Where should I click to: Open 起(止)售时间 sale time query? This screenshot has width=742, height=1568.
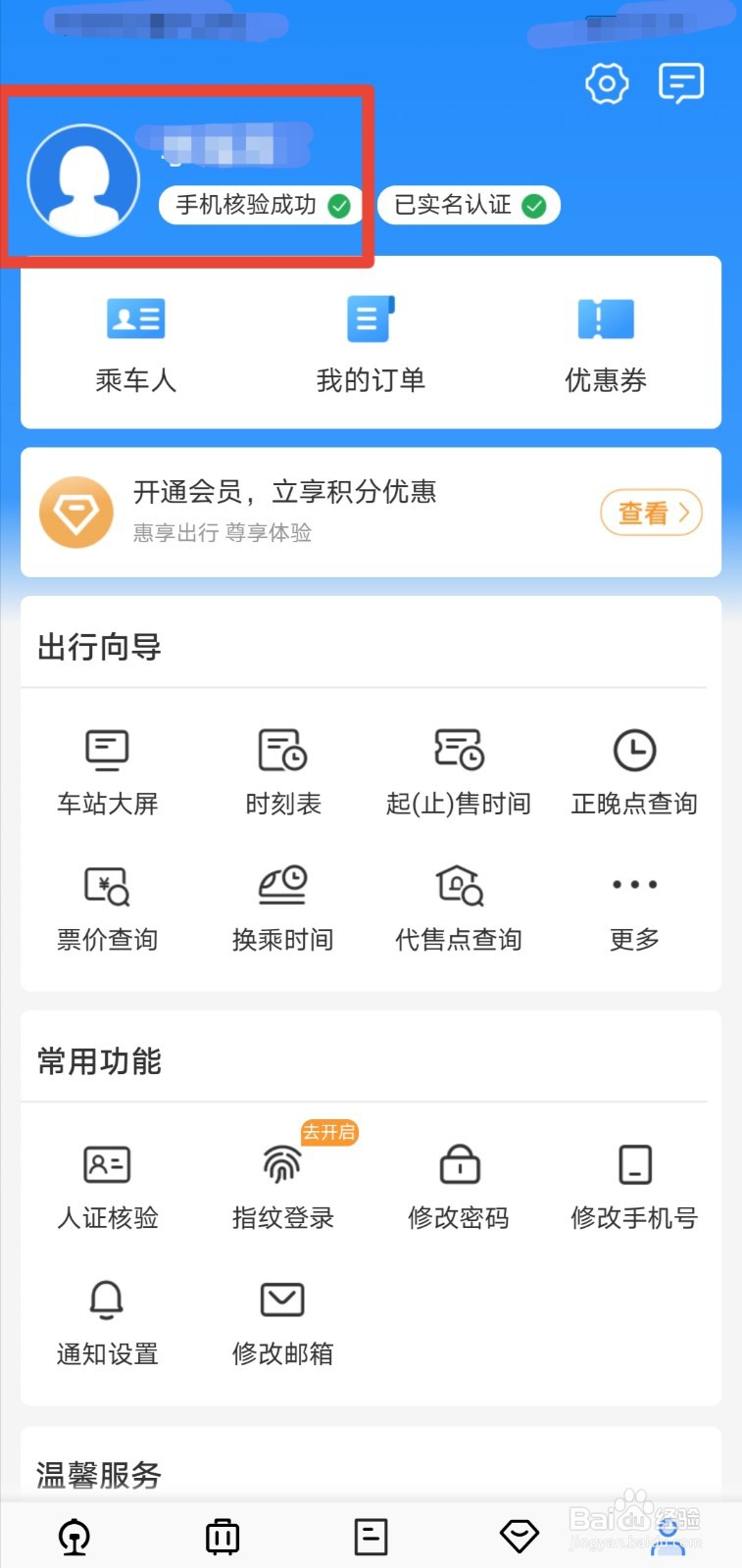tap(458, 769)
